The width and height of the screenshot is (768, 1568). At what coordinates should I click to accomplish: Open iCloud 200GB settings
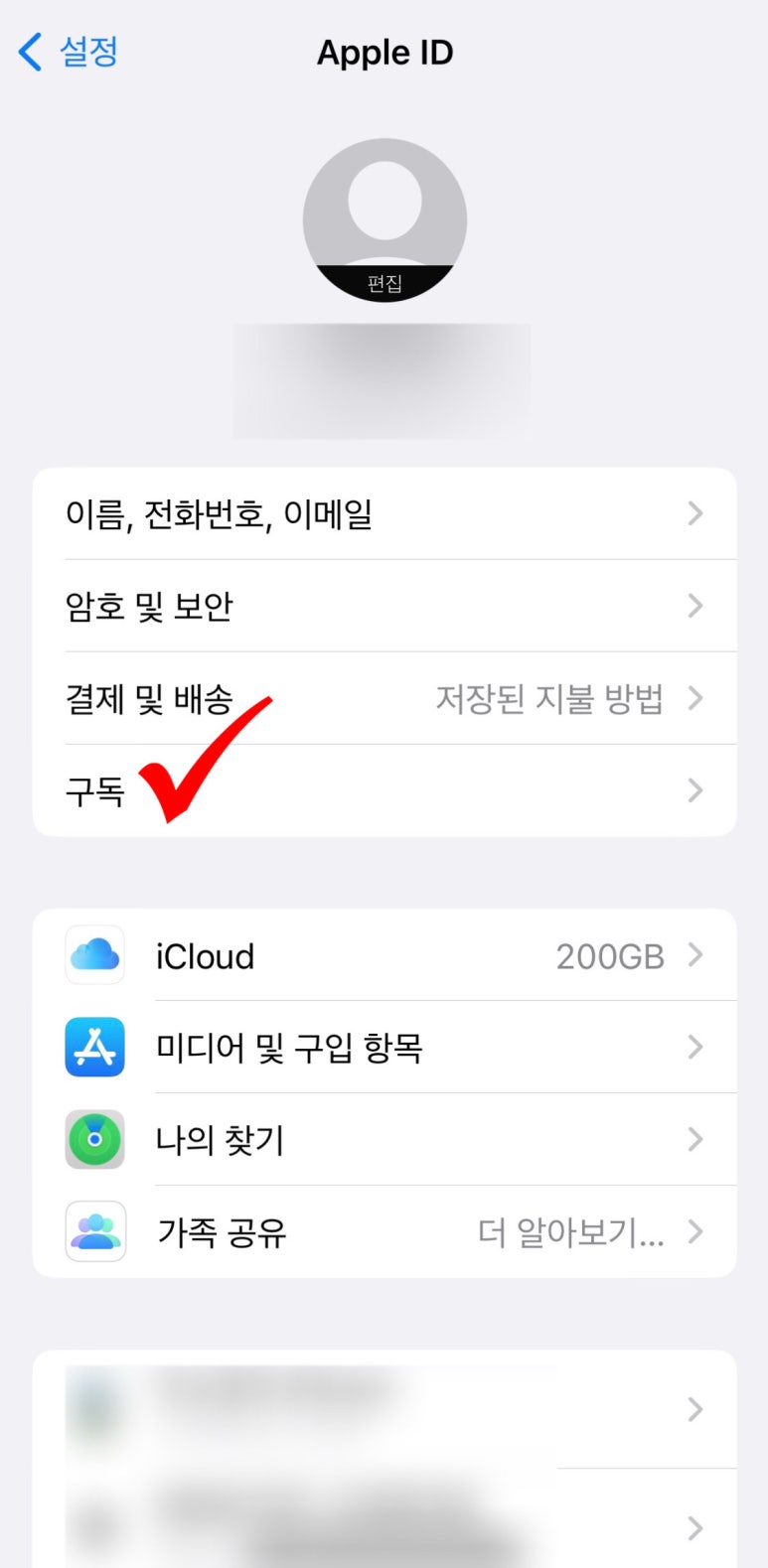pyautogui.click(x=384, y=956)
